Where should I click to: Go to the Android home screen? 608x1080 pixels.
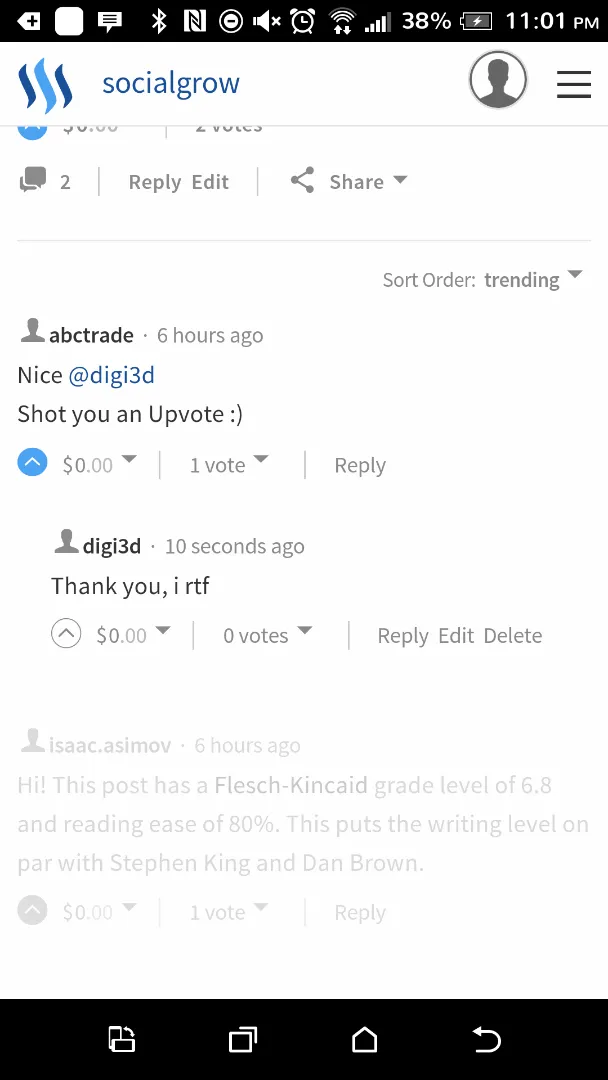click(365, 1039)
